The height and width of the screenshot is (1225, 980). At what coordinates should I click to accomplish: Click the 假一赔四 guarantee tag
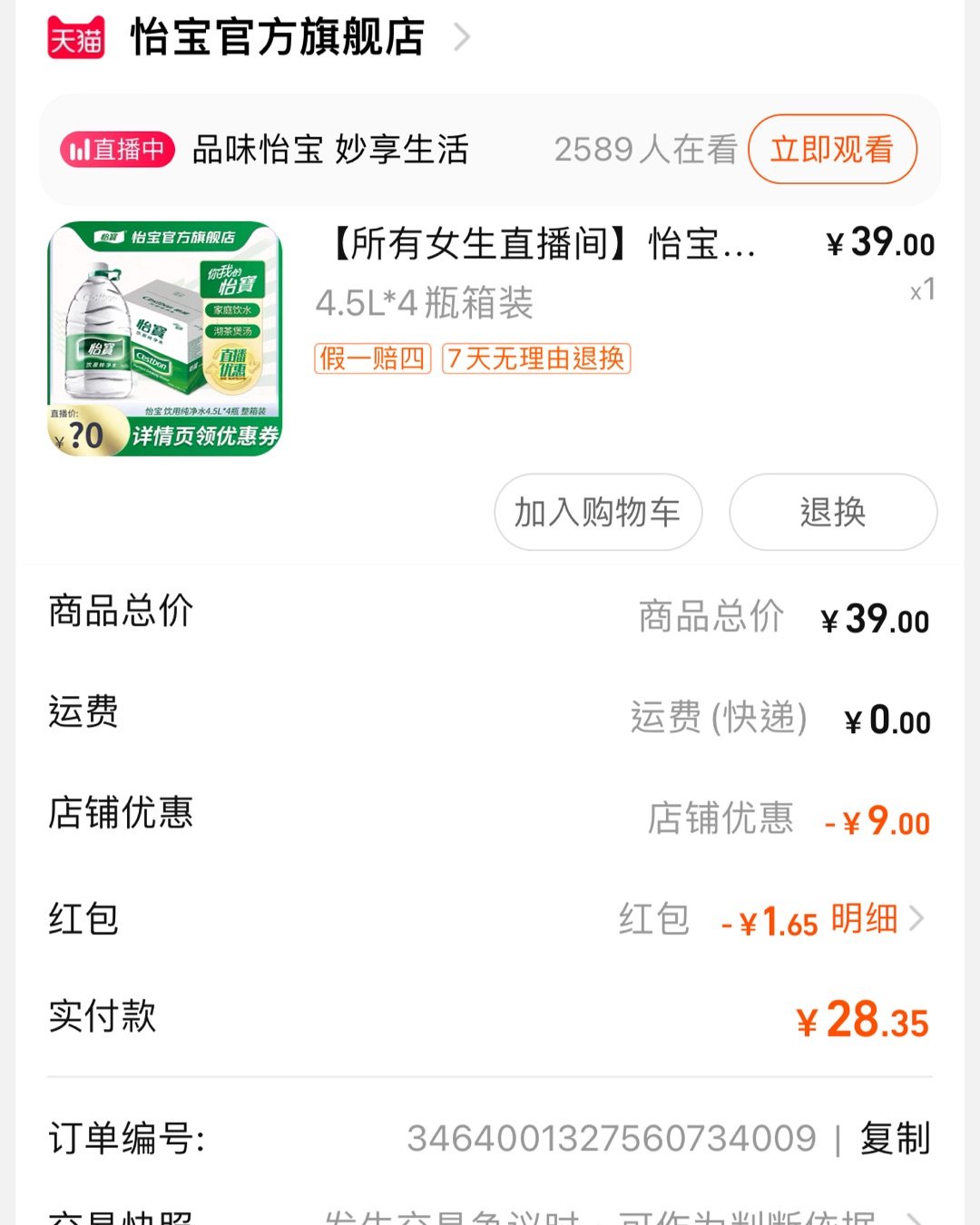tap(372, 360)
